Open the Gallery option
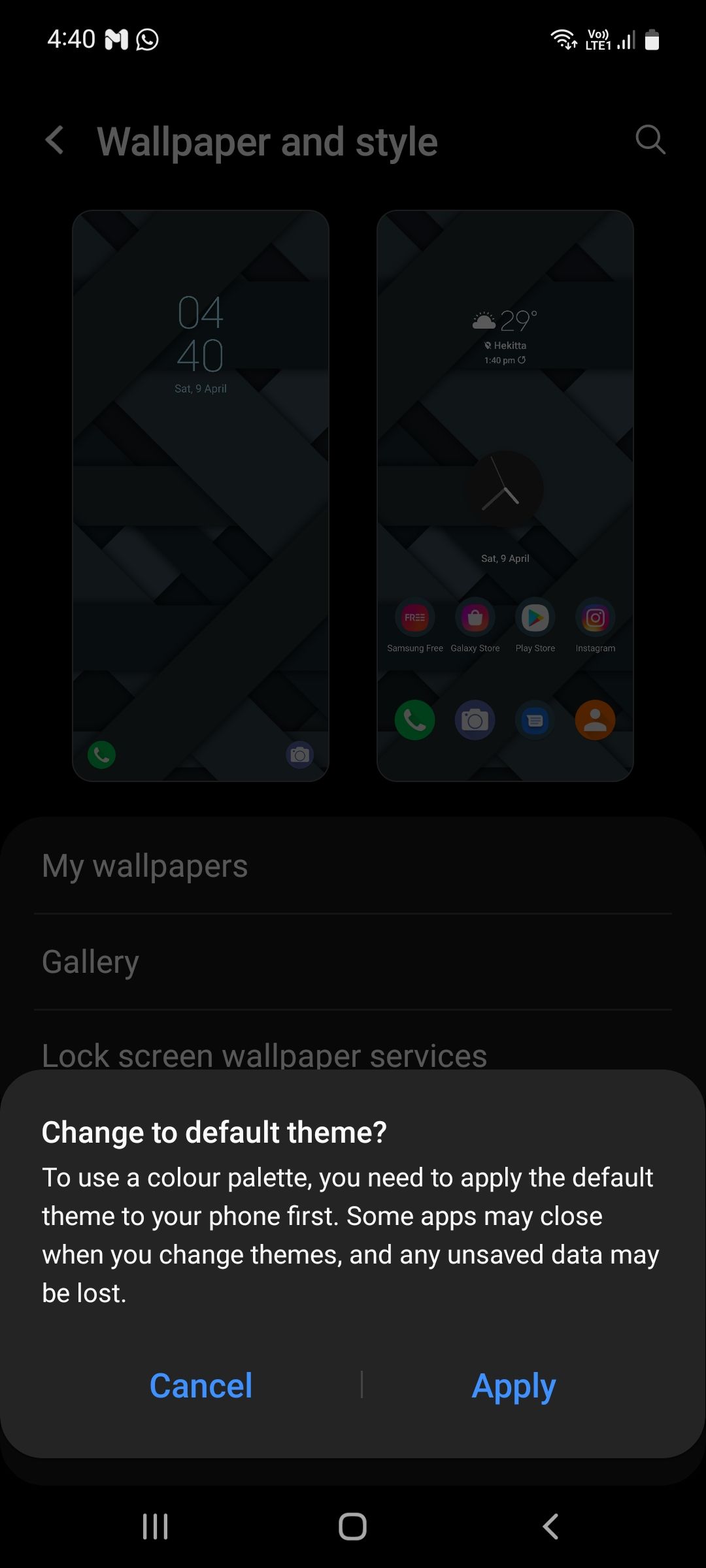The height and width of the screenshot is (1568, 706). pyautogui.click(x=90, y=961)
